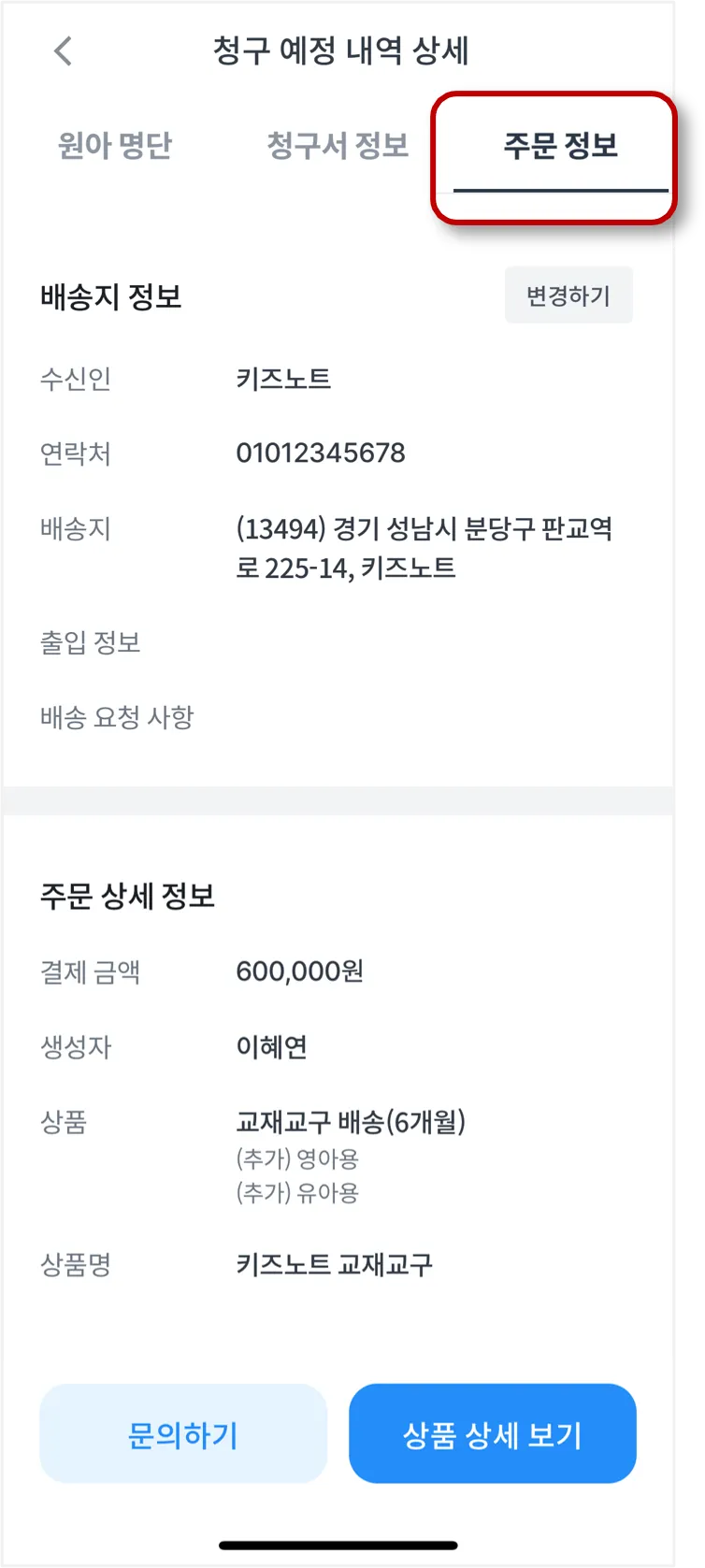Viewport: 705px width, 1568px height.
Task: Tap the 문의하기 button
Action: point(183,1433)
